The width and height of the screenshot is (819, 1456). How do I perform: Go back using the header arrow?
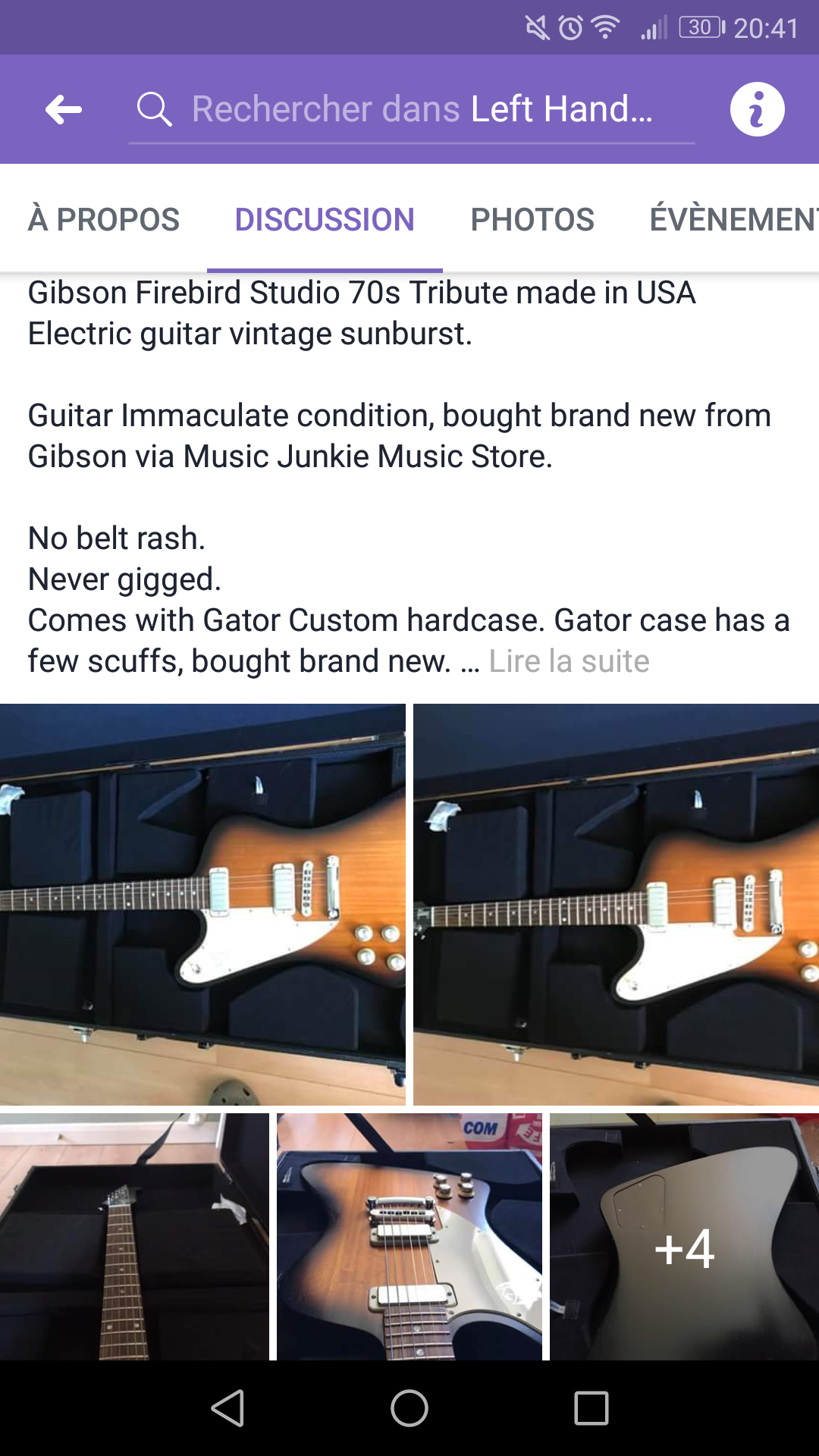64,110
